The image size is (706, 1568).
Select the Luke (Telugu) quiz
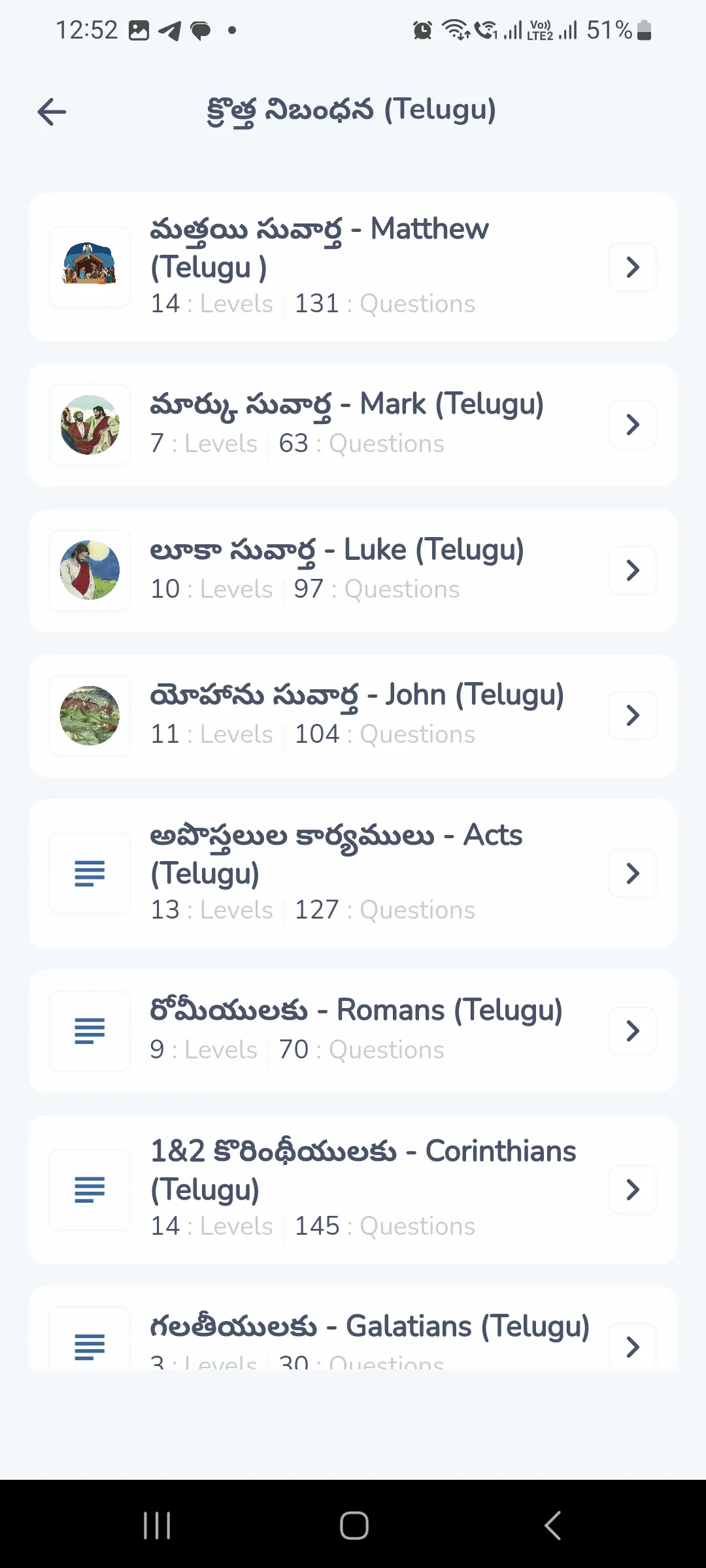[353, 570]
